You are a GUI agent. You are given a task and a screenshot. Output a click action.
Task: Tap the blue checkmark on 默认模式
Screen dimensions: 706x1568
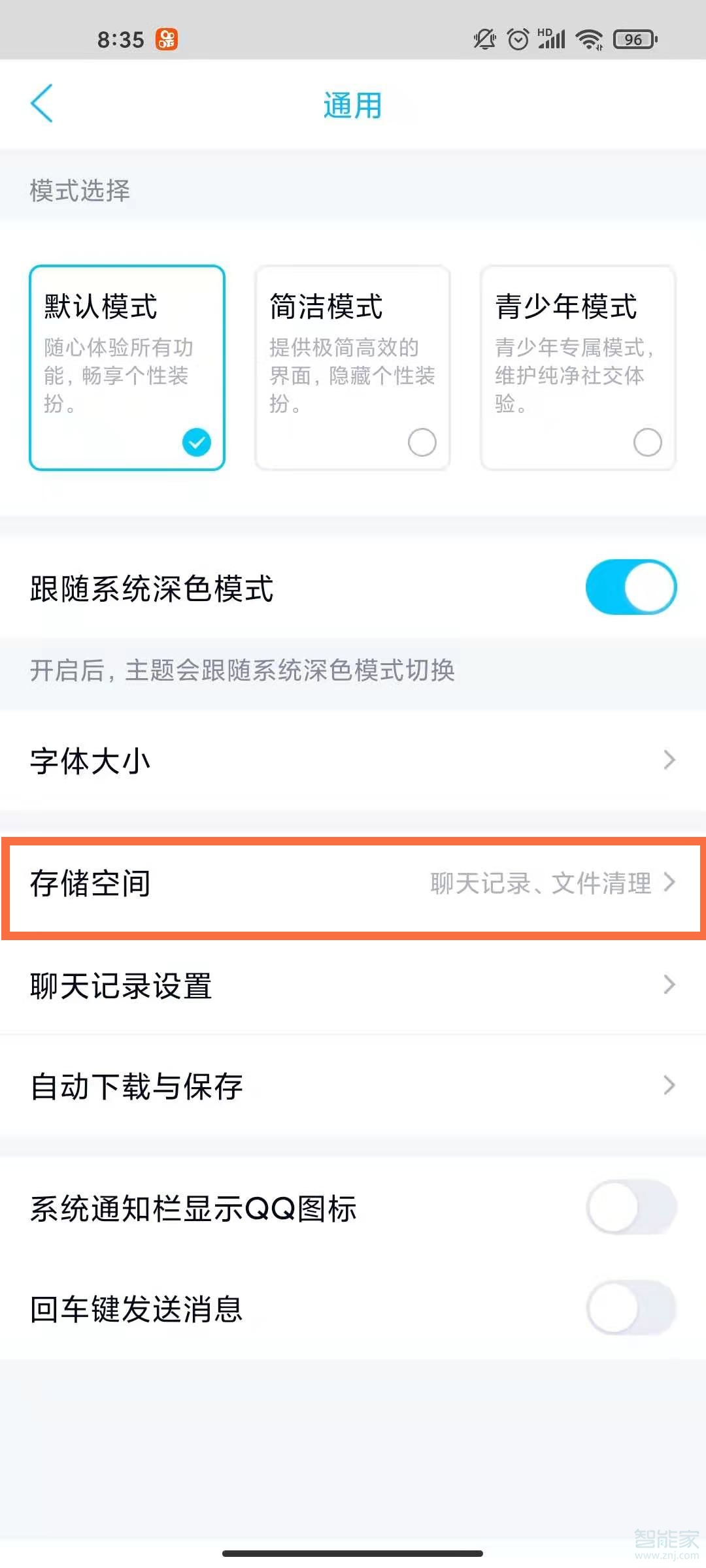[196, 443]
